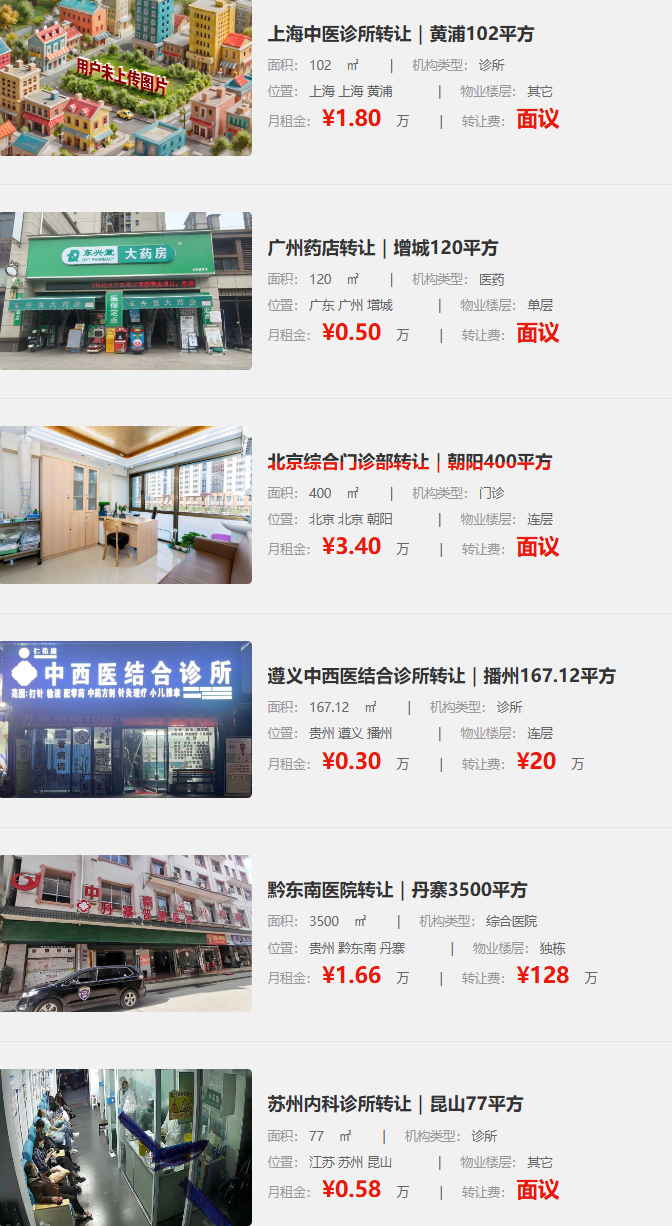Open the 苏州内科诊所转让 昆山77平方 listing
Viewport: 672px width, 1226px height.
pos(395,1104)
